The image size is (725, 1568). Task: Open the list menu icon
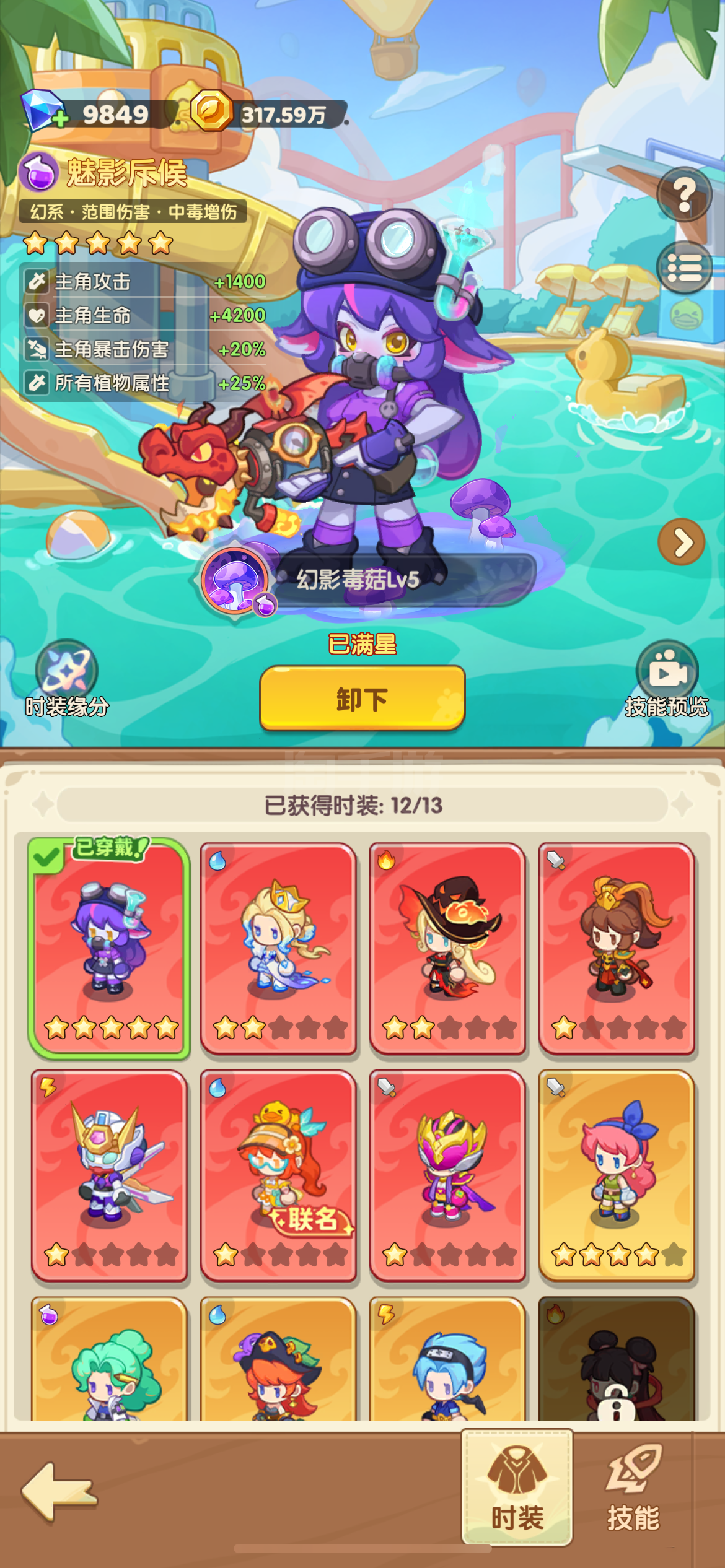(x=684, y=268)
